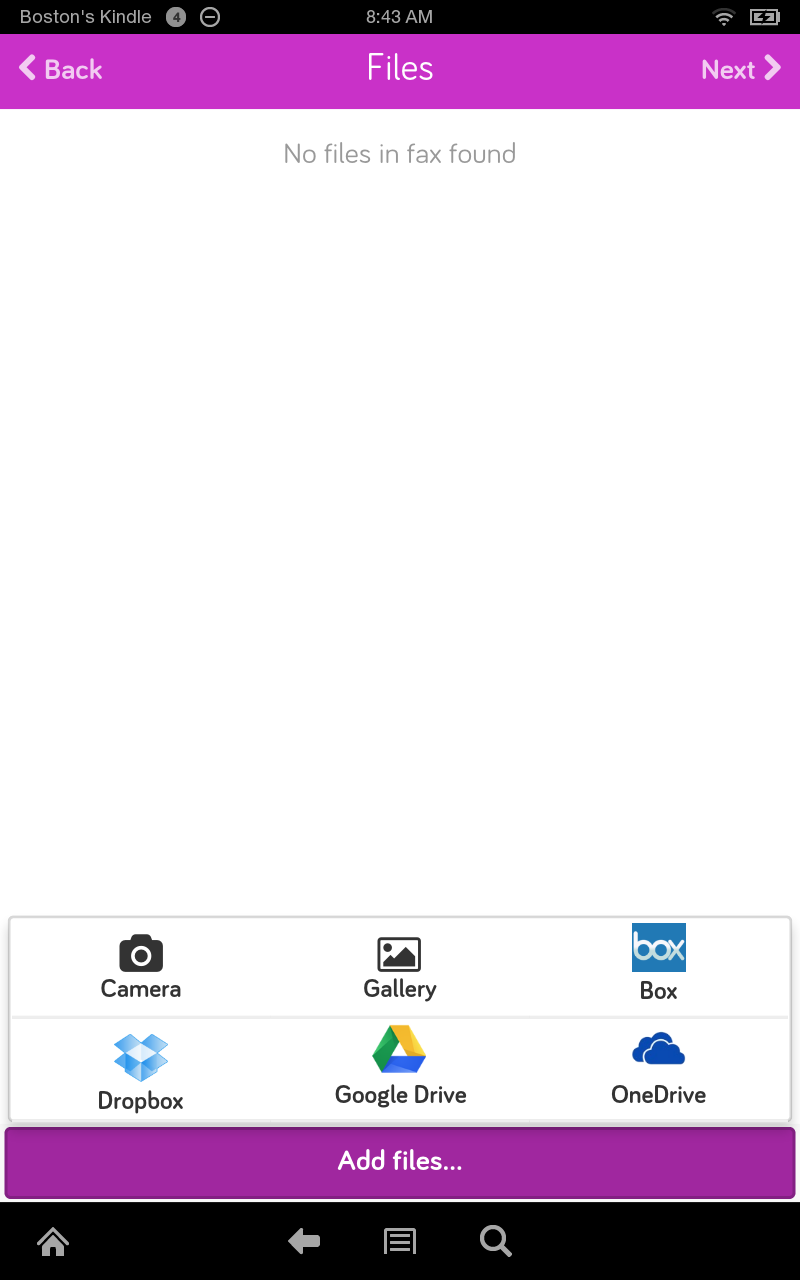This screenshot has width=800, height=1280.
Task: Pick a file from Gallery
Action: (x=400, y=967)
